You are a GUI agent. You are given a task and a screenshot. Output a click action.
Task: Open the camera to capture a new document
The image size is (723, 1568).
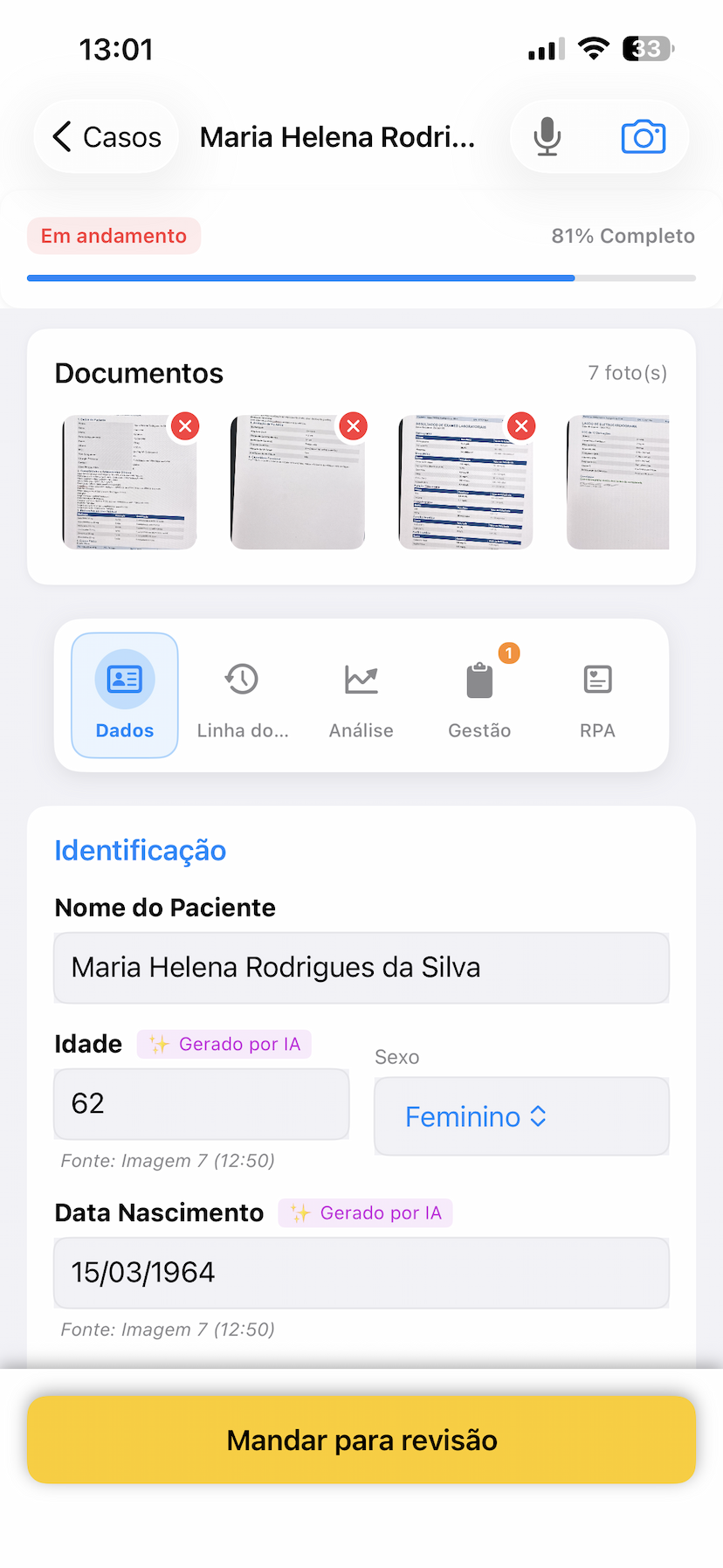[x=644, y=136]
